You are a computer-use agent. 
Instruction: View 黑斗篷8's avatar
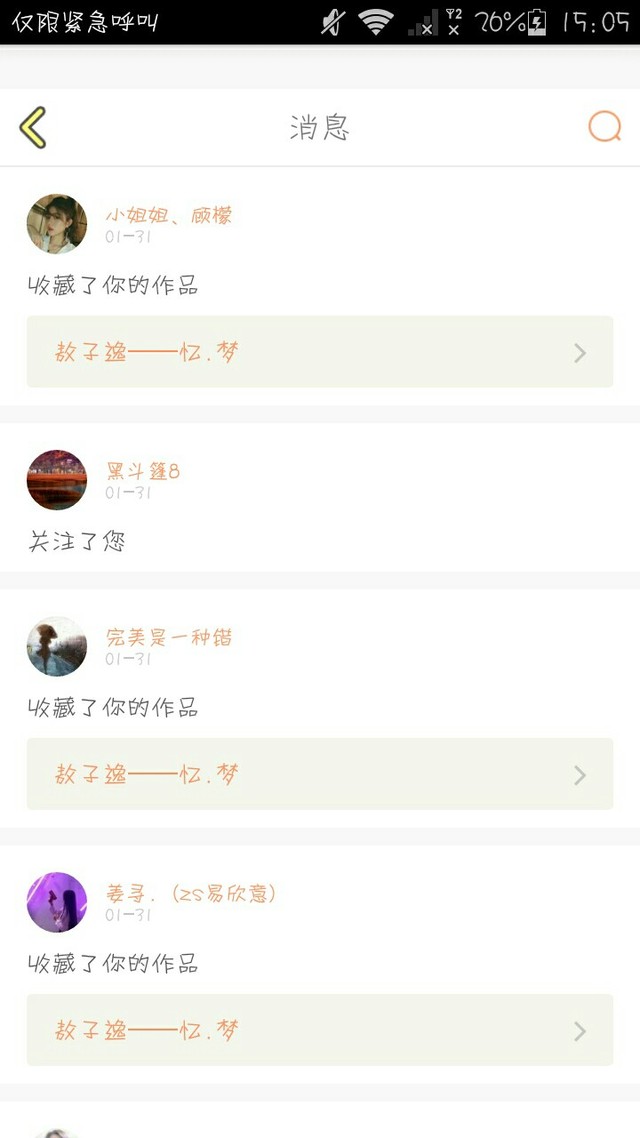coord(57,480)
